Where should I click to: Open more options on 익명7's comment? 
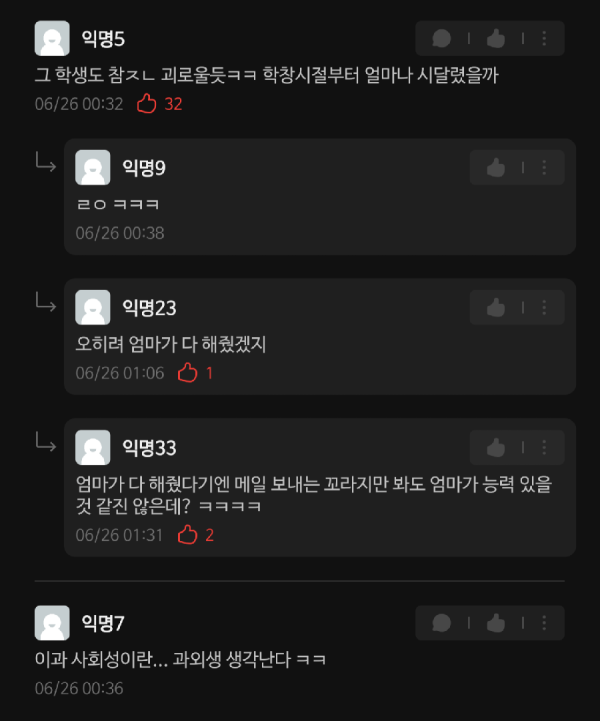(x=544, y=623)
